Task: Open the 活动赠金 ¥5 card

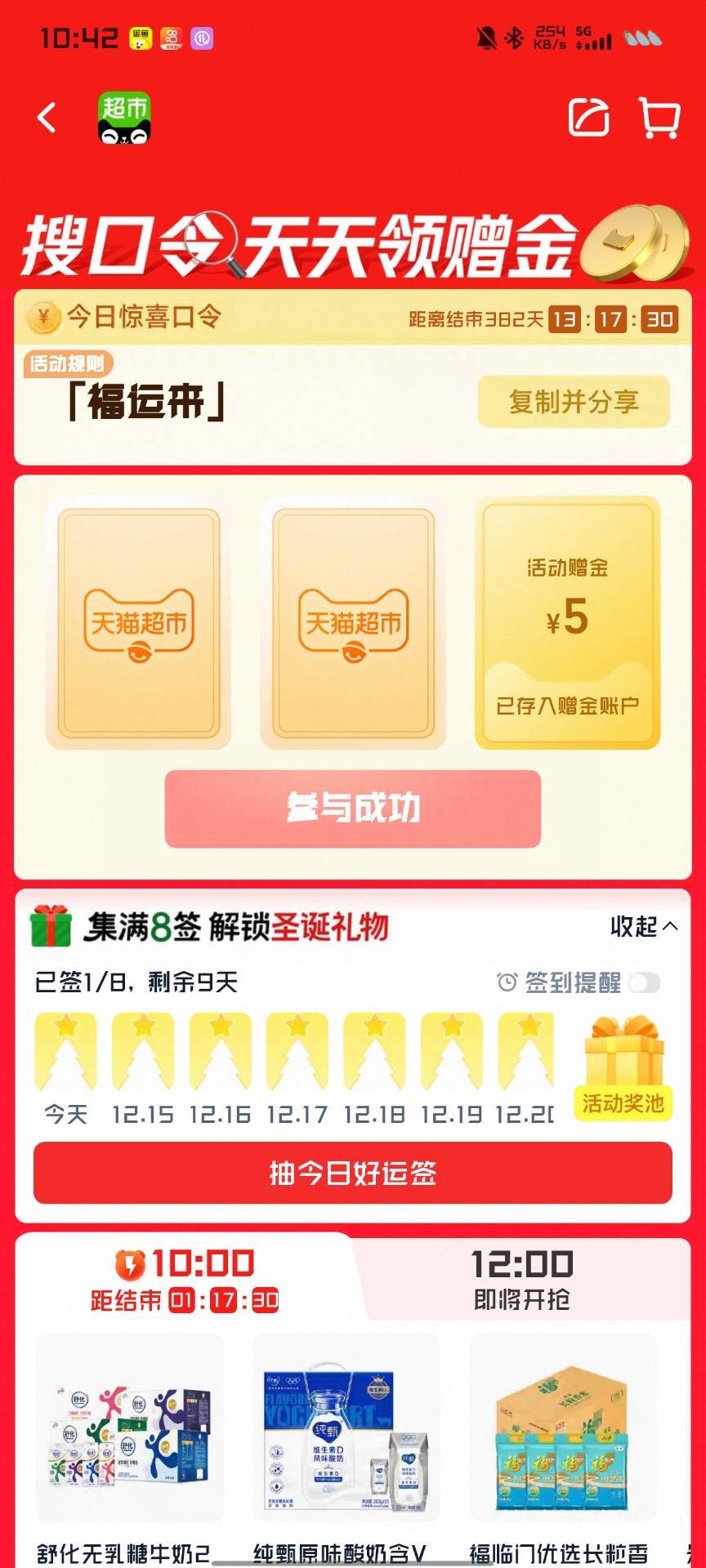Action: pyautogui.click(x=568, y=622)
